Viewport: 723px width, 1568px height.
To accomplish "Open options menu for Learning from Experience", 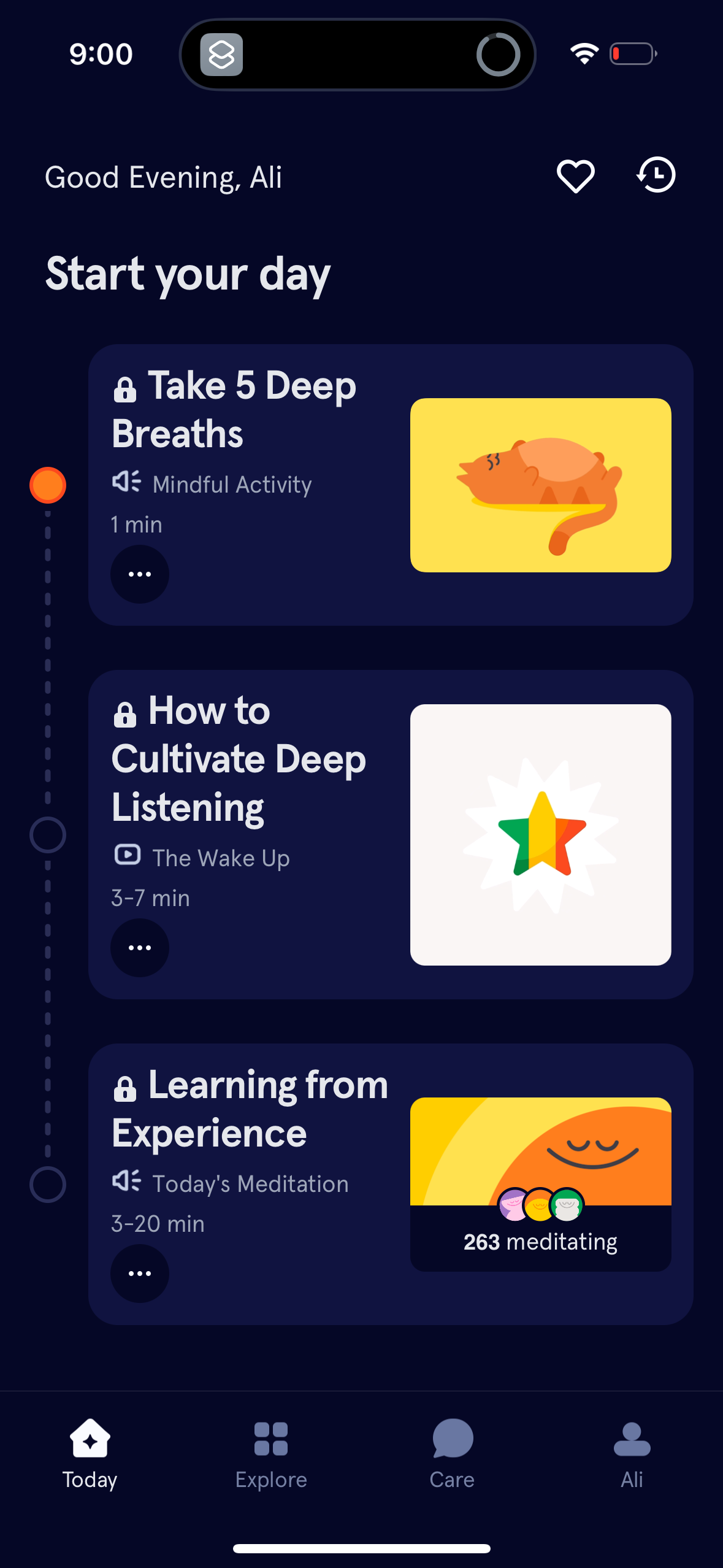I will pyautogui.click(x=139, y=1273).
